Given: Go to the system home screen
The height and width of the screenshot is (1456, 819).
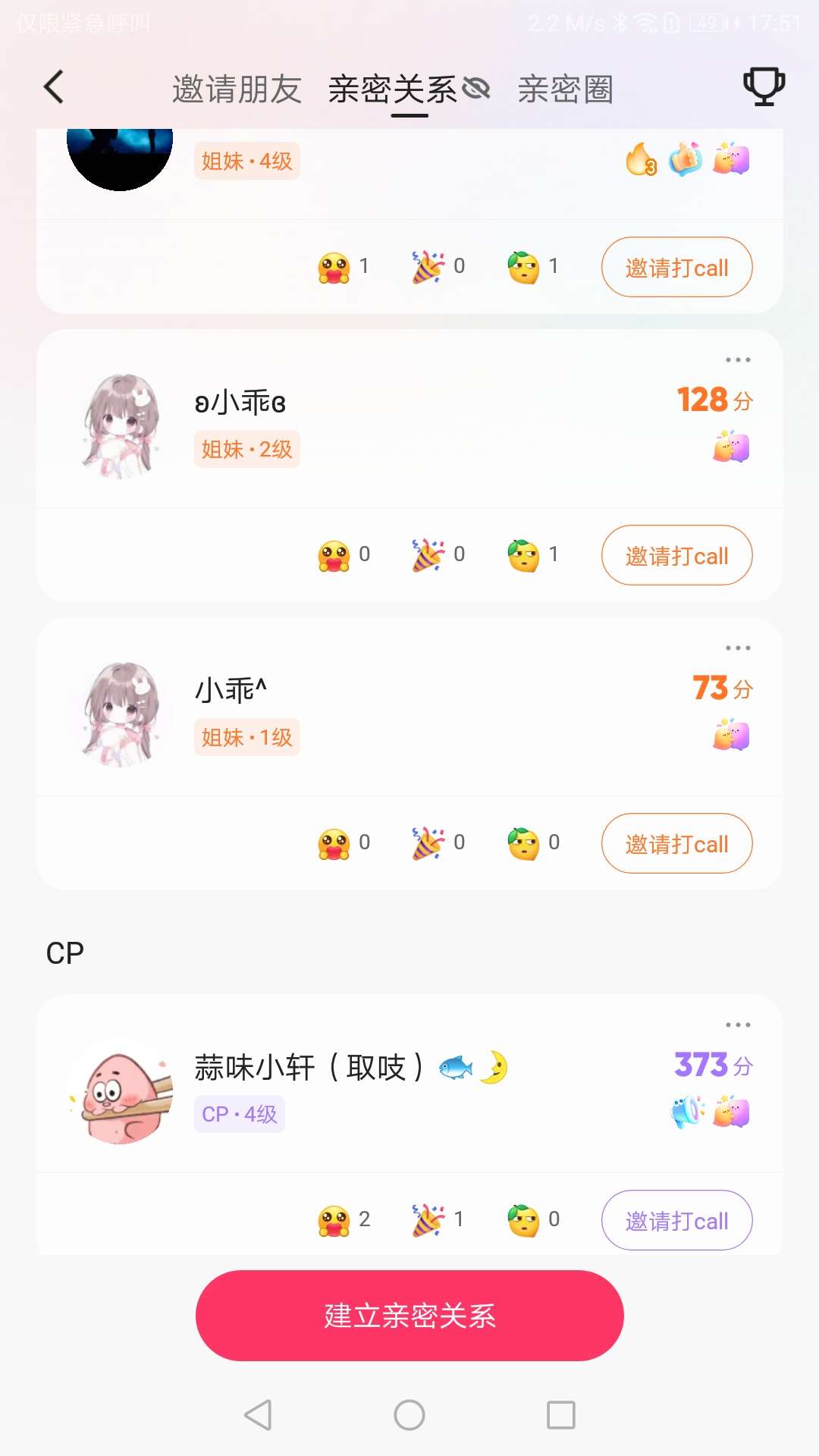Looking at the screenshot, I should pyautogui.click(x=409, y=1415).
